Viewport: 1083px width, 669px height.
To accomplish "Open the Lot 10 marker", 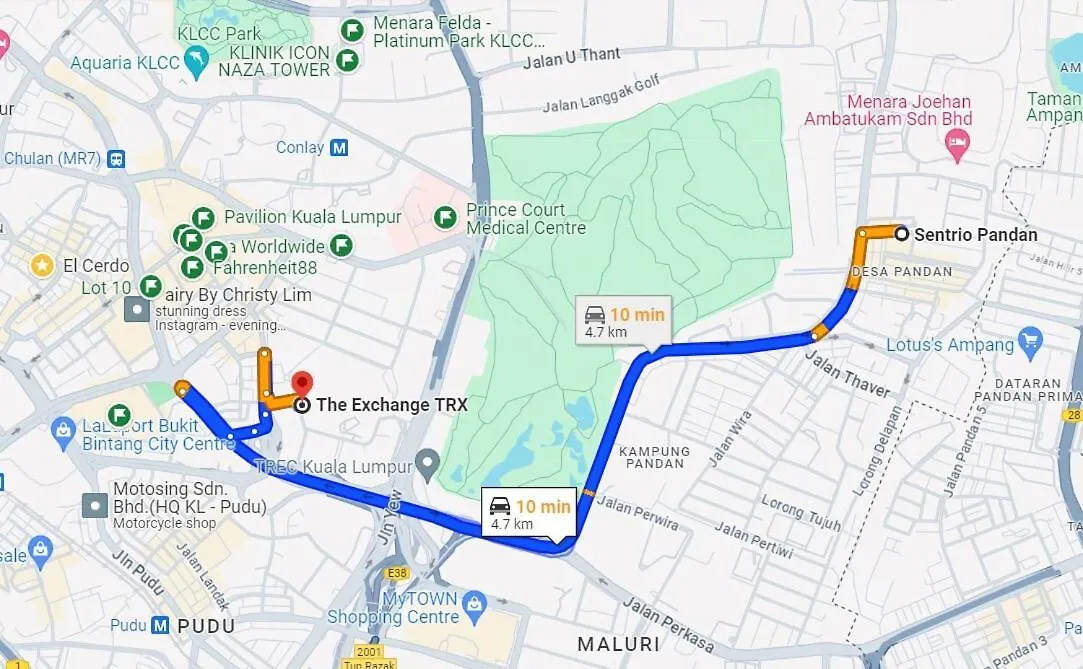I will tap(151, 288).
